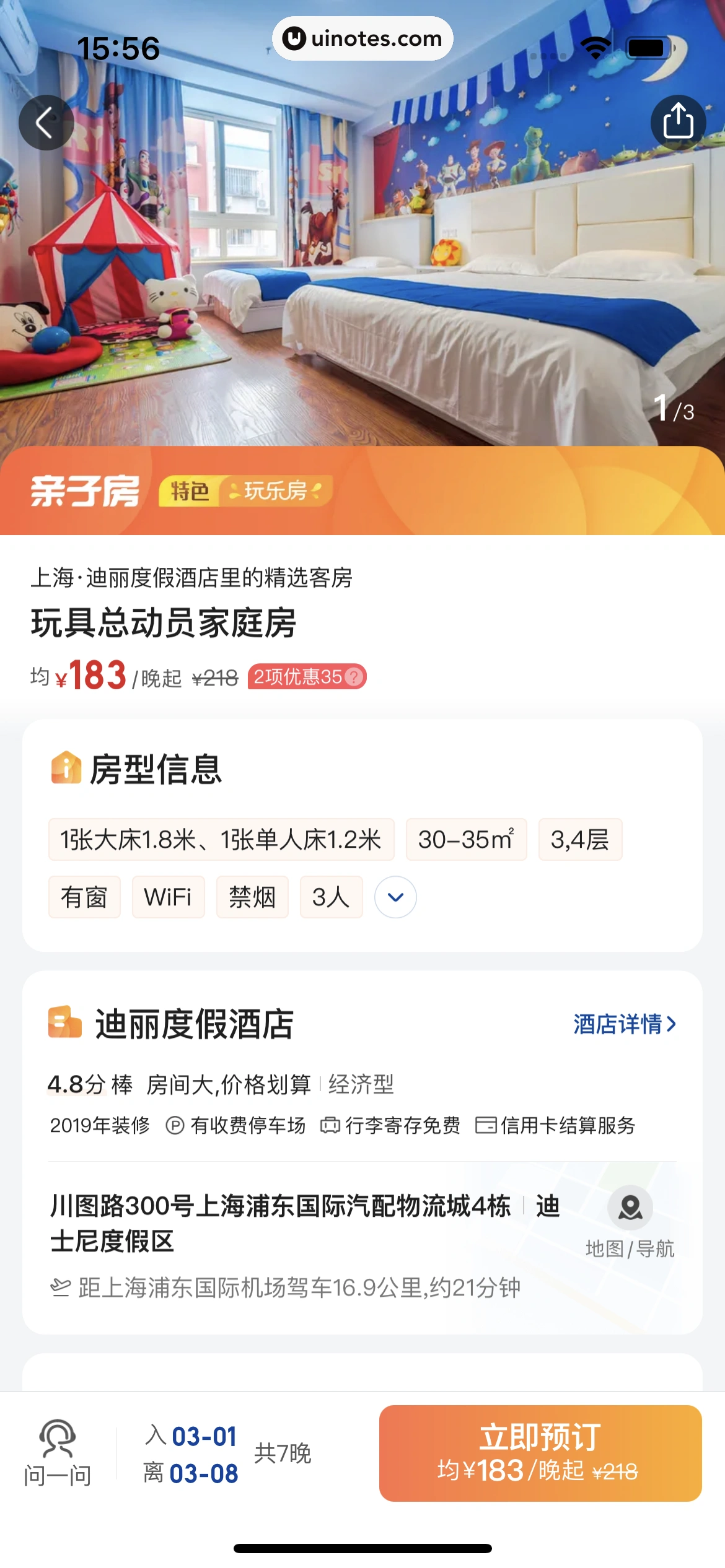
Task: Go back using the back arrow
Action: [x=46, y=122]
